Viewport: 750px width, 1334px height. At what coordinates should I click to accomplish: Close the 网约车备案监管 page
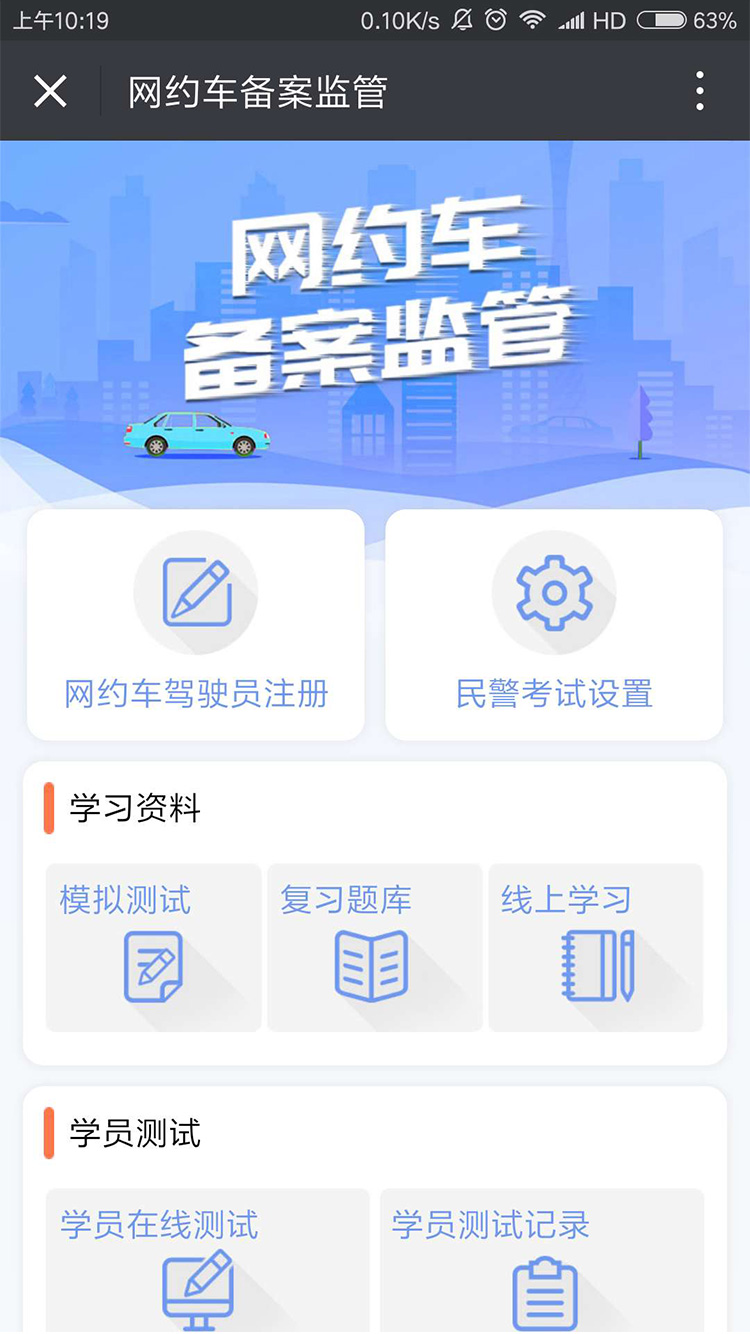point(50,92)
